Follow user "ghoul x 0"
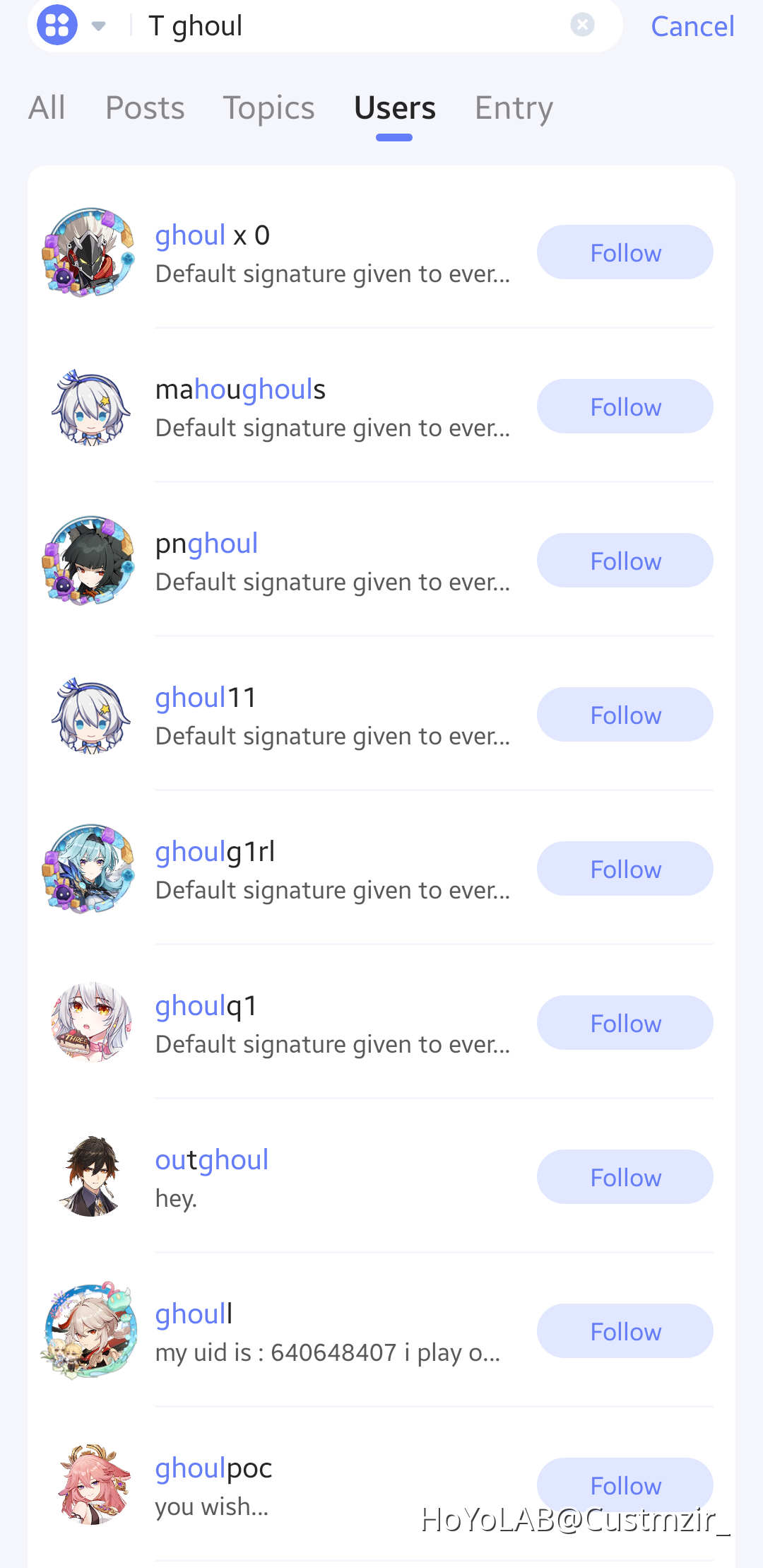763x1568 pixels. [x=625, y=252]
